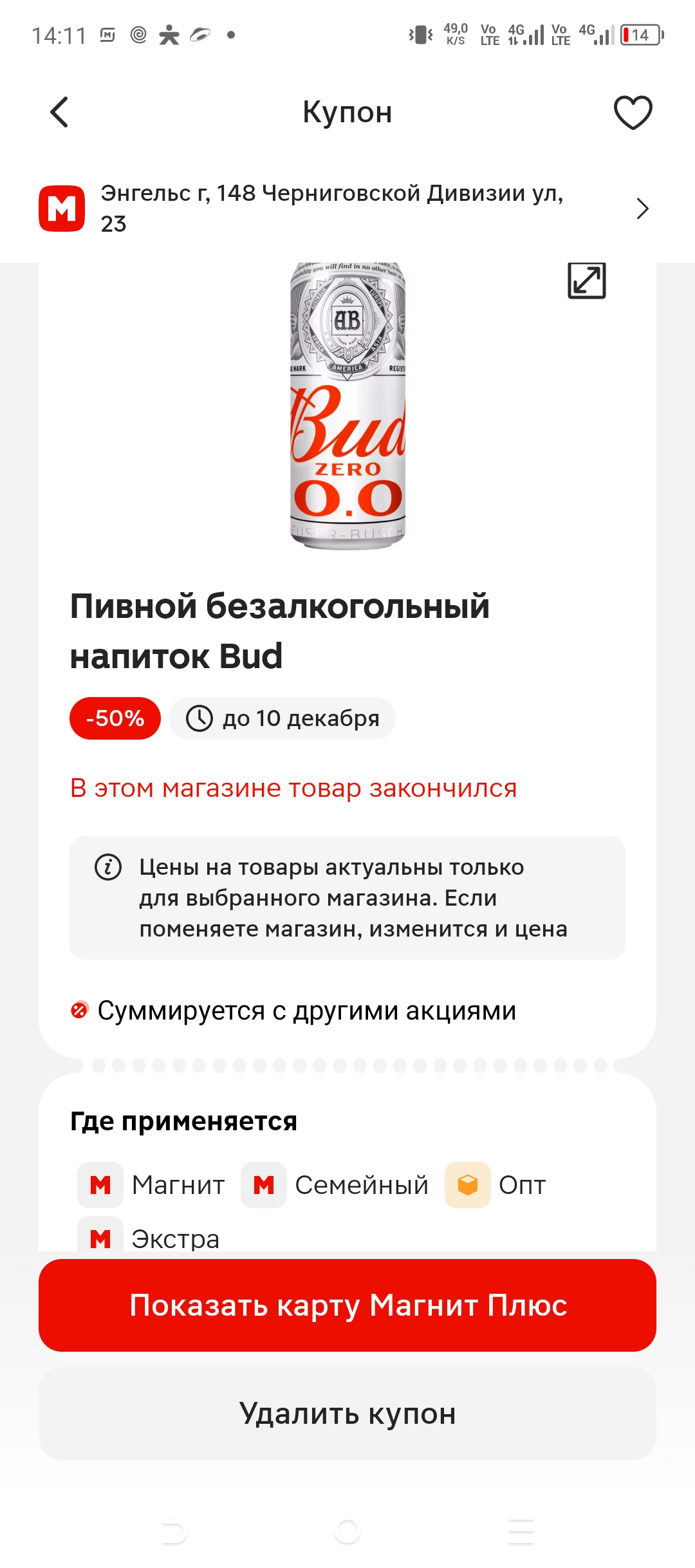Image resolution: width=695 pixels, height=1568 pixels.
Task: Add coupon to favorites with heart icon
Action: pyautogui.click(x=633, y=113)
